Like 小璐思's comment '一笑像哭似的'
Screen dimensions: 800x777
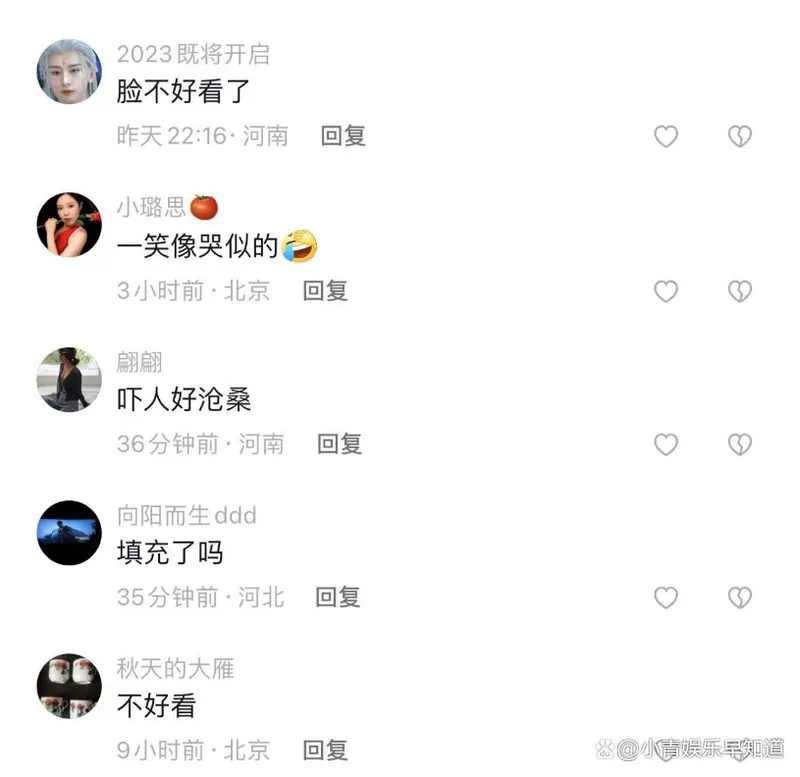666,291
